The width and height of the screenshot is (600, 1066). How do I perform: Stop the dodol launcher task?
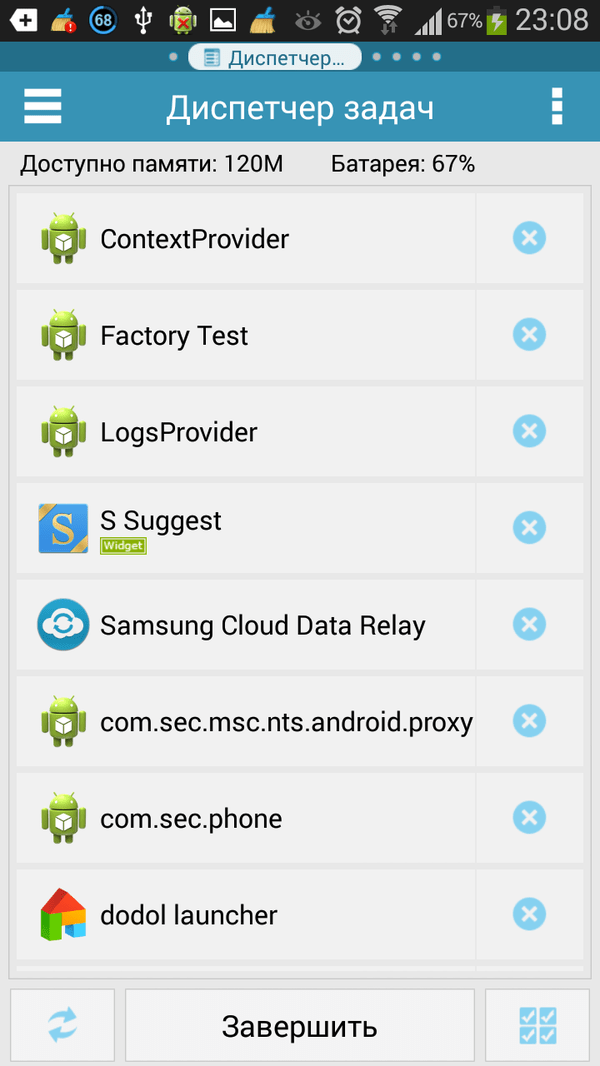[x=529, y=914]
